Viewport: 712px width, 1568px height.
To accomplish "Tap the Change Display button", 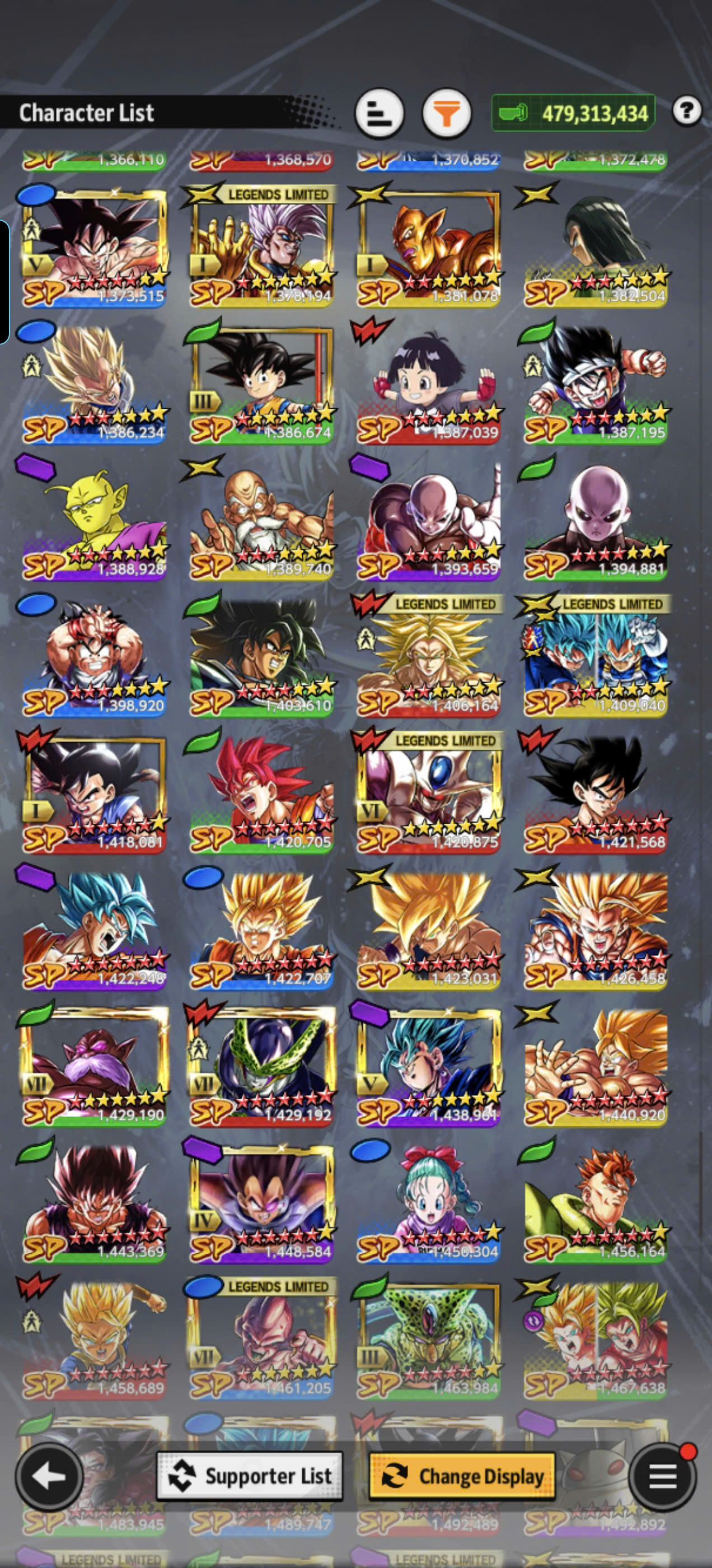I will pos(462,1476).
